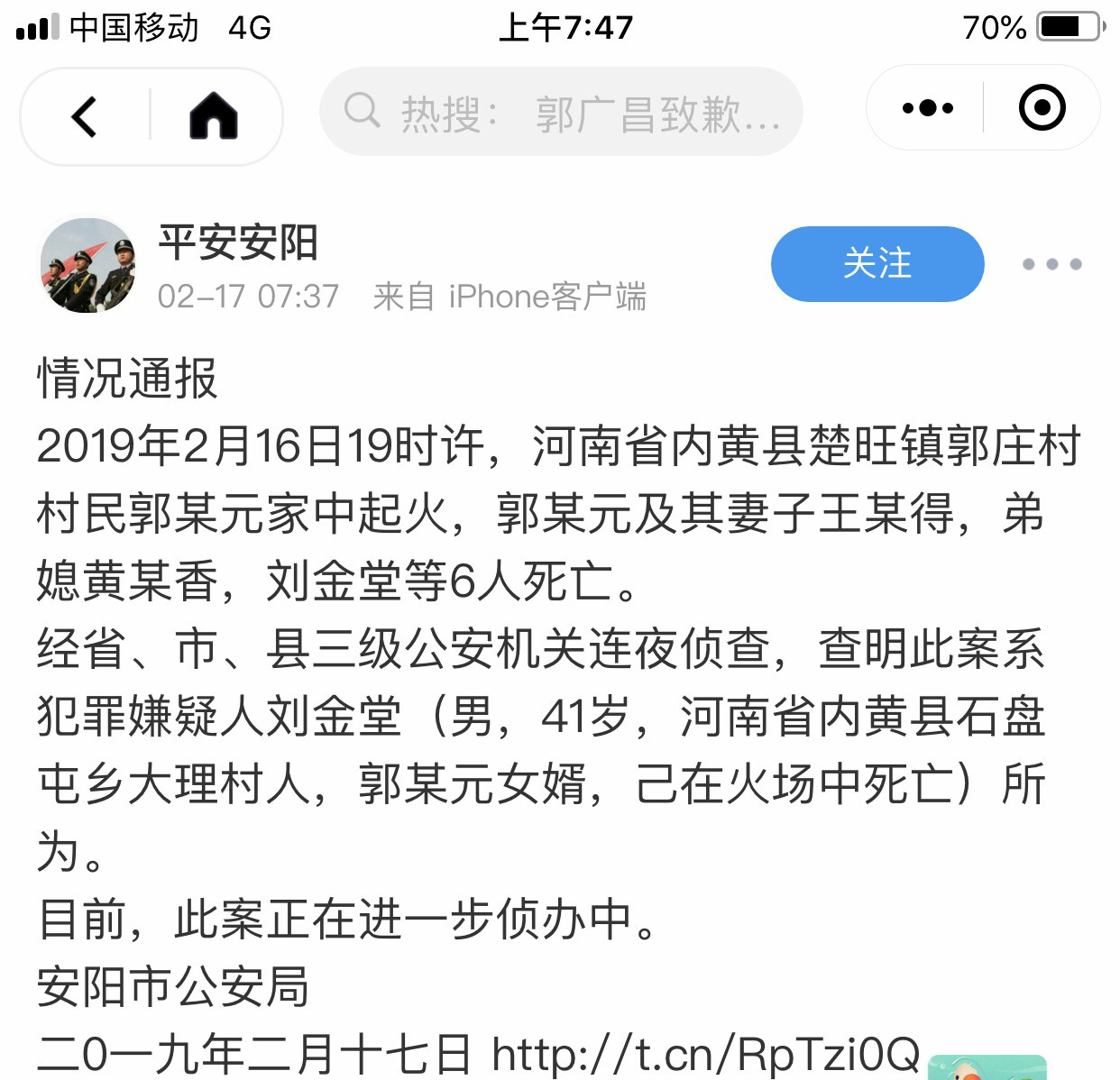
Task: Open the mini program three-dot menu
Action: 927,108
